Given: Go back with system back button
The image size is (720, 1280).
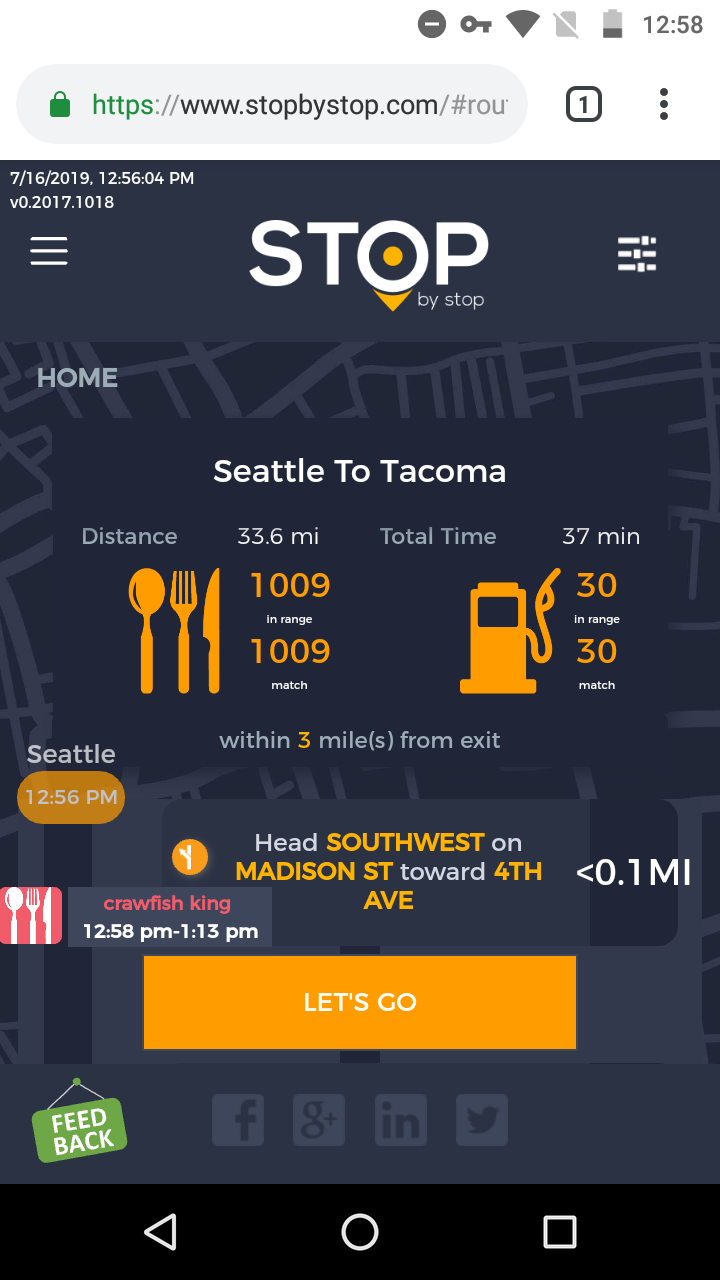Looking at the screenshot, I should pos(160,1231).
